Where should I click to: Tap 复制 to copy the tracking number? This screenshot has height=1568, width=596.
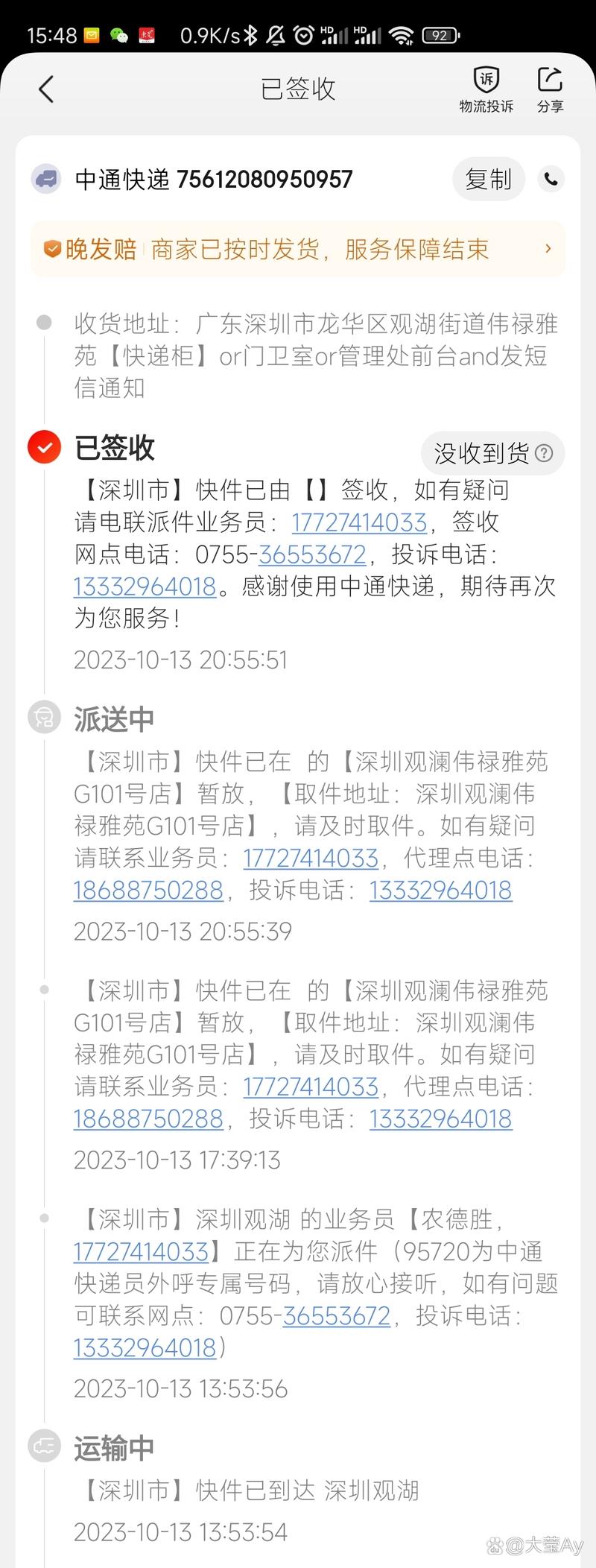pyautogui.click(x=489, y=179)
